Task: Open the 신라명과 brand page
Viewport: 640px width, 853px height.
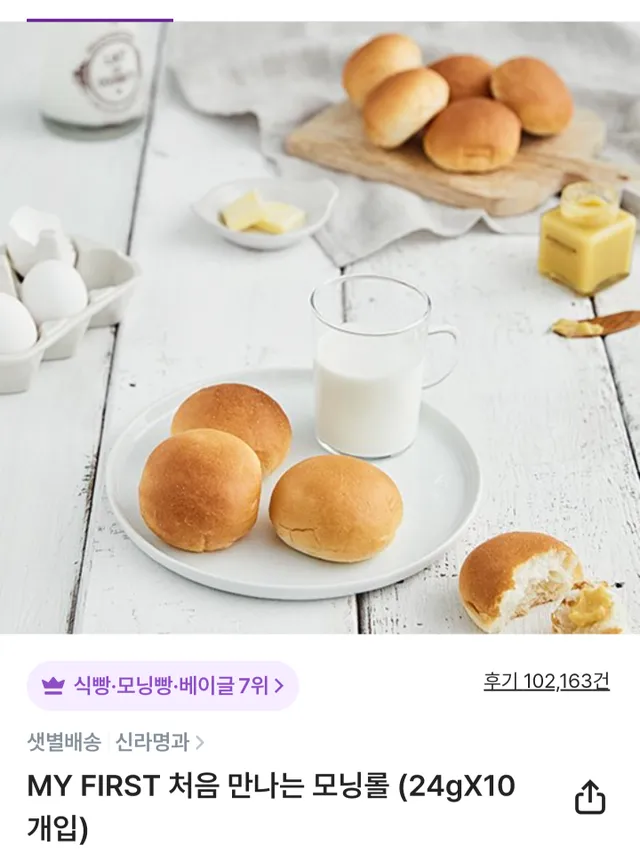Action: (159, 742)
